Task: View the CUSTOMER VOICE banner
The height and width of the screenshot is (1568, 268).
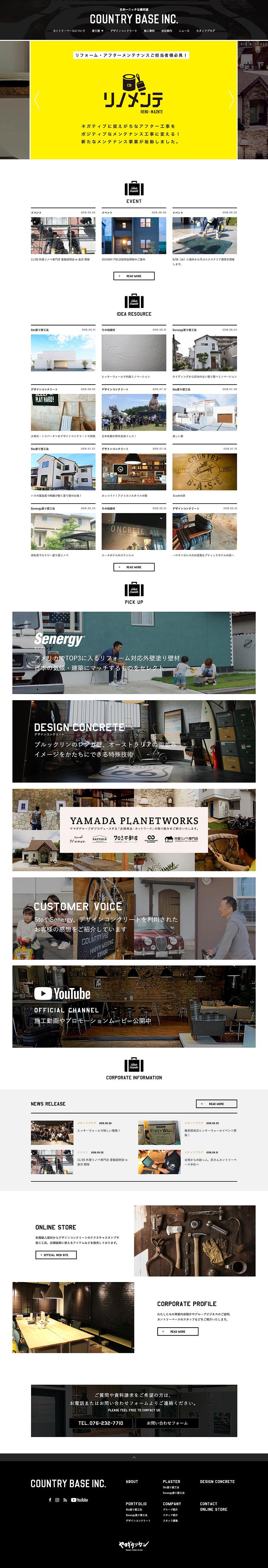Action: click(134, 918)
